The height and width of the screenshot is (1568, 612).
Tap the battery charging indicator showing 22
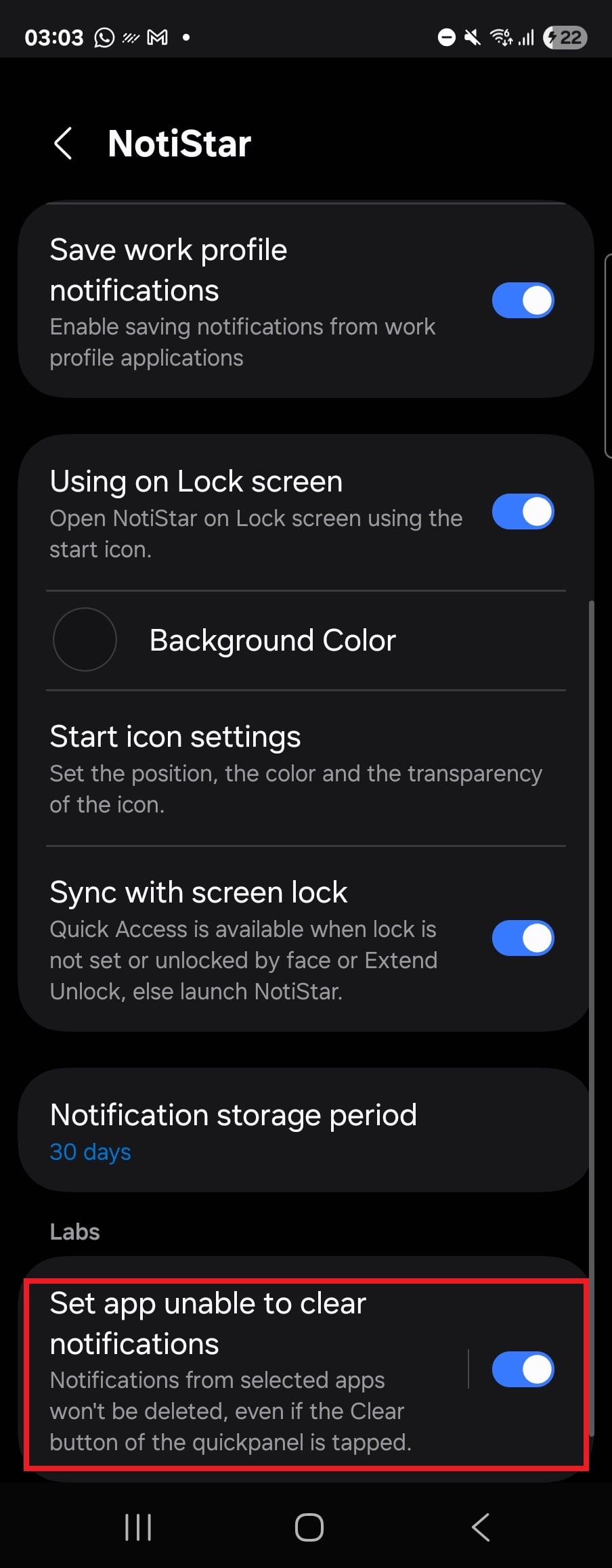pyautogui.click(x=565, y=37)
